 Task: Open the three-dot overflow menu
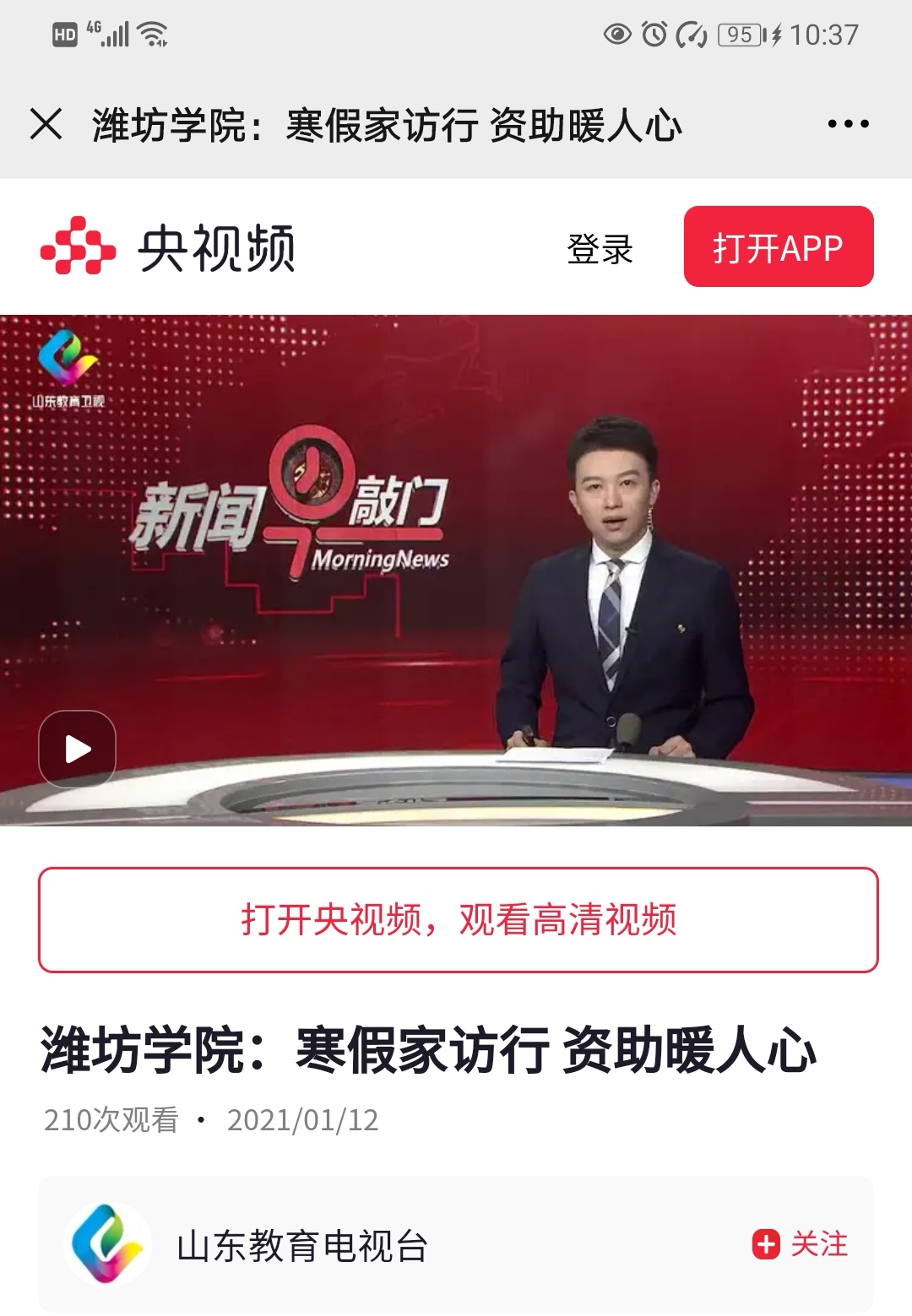click(848, 124)
